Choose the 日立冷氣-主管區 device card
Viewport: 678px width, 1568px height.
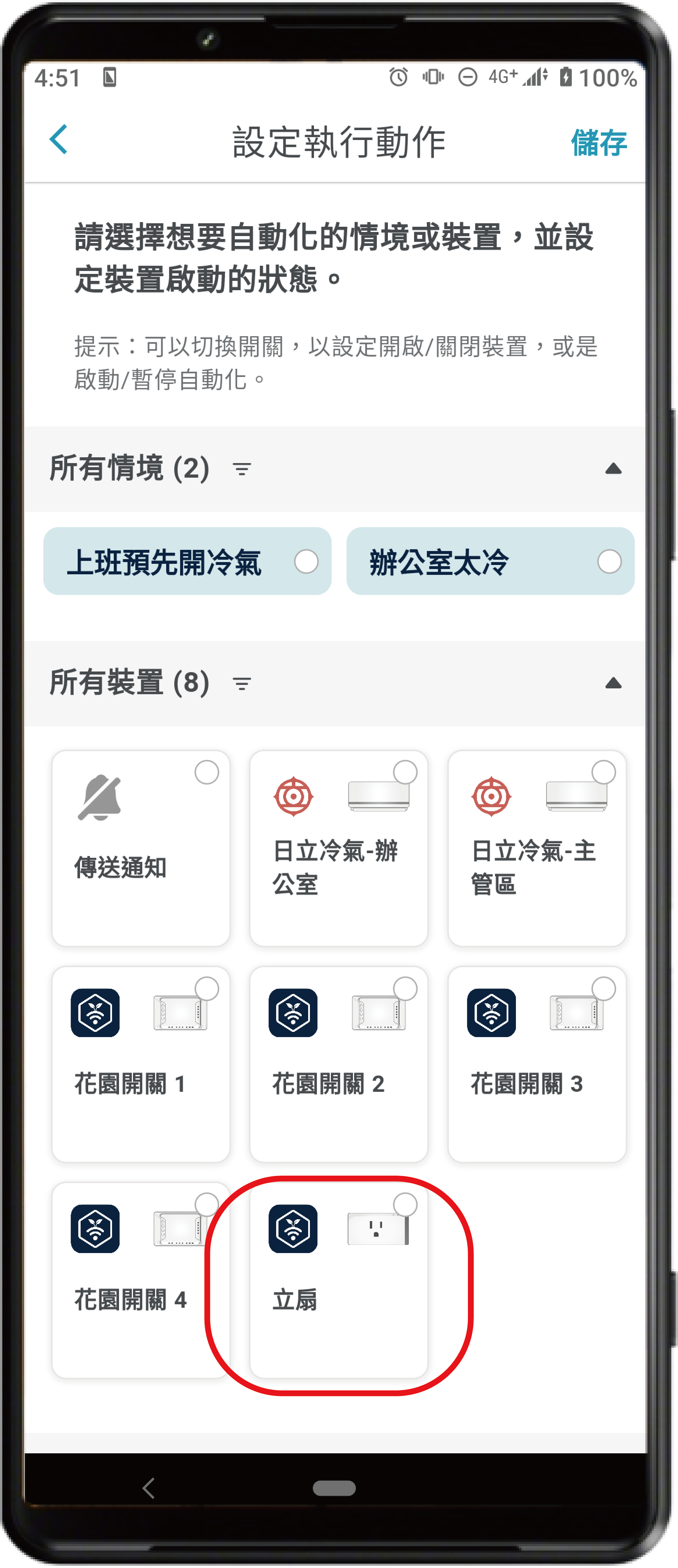pyautogui.click(x=537, y=848)
